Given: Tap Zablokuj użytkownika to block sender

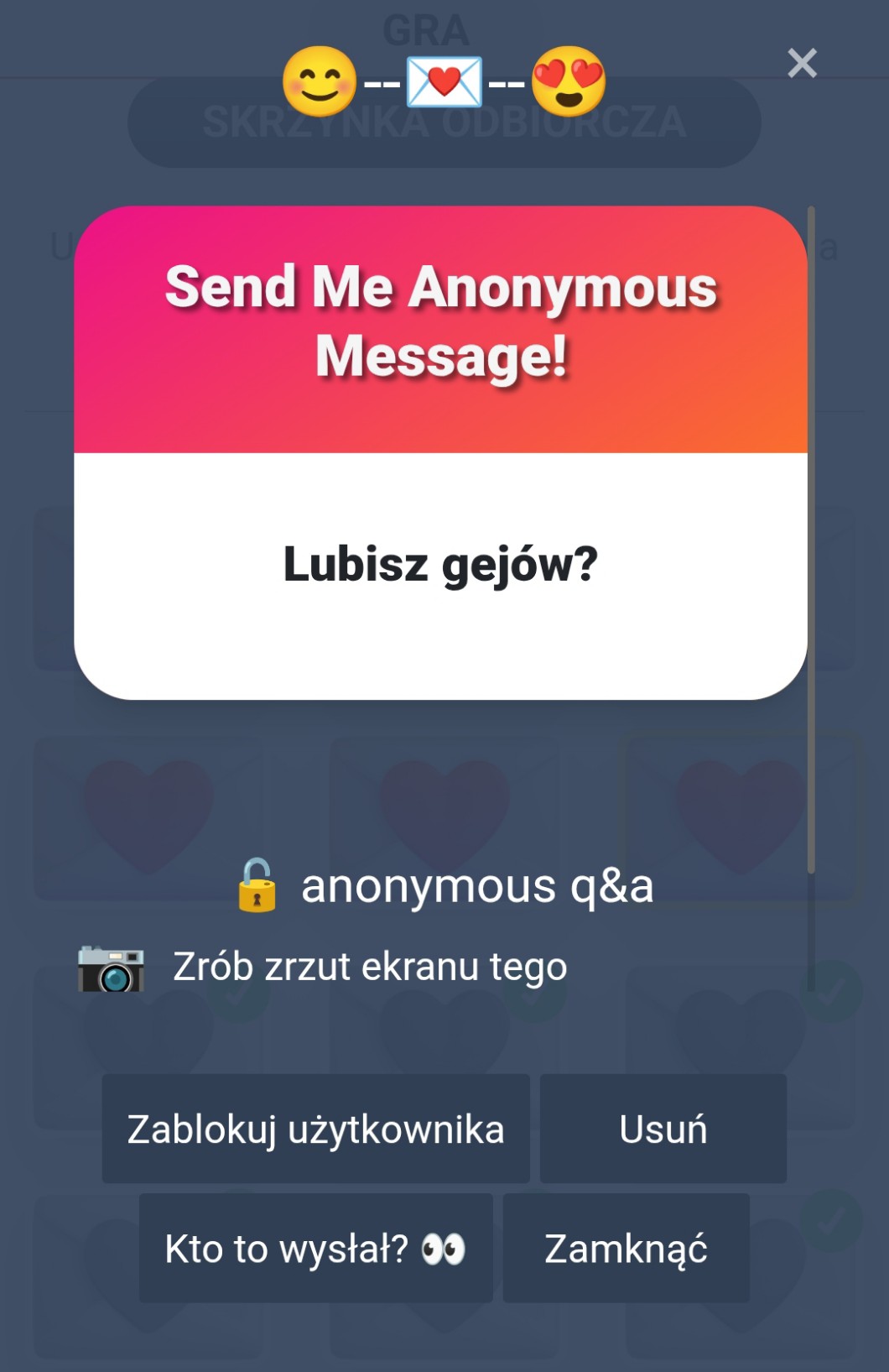Looking at the screenshot, I should 315,1129.
